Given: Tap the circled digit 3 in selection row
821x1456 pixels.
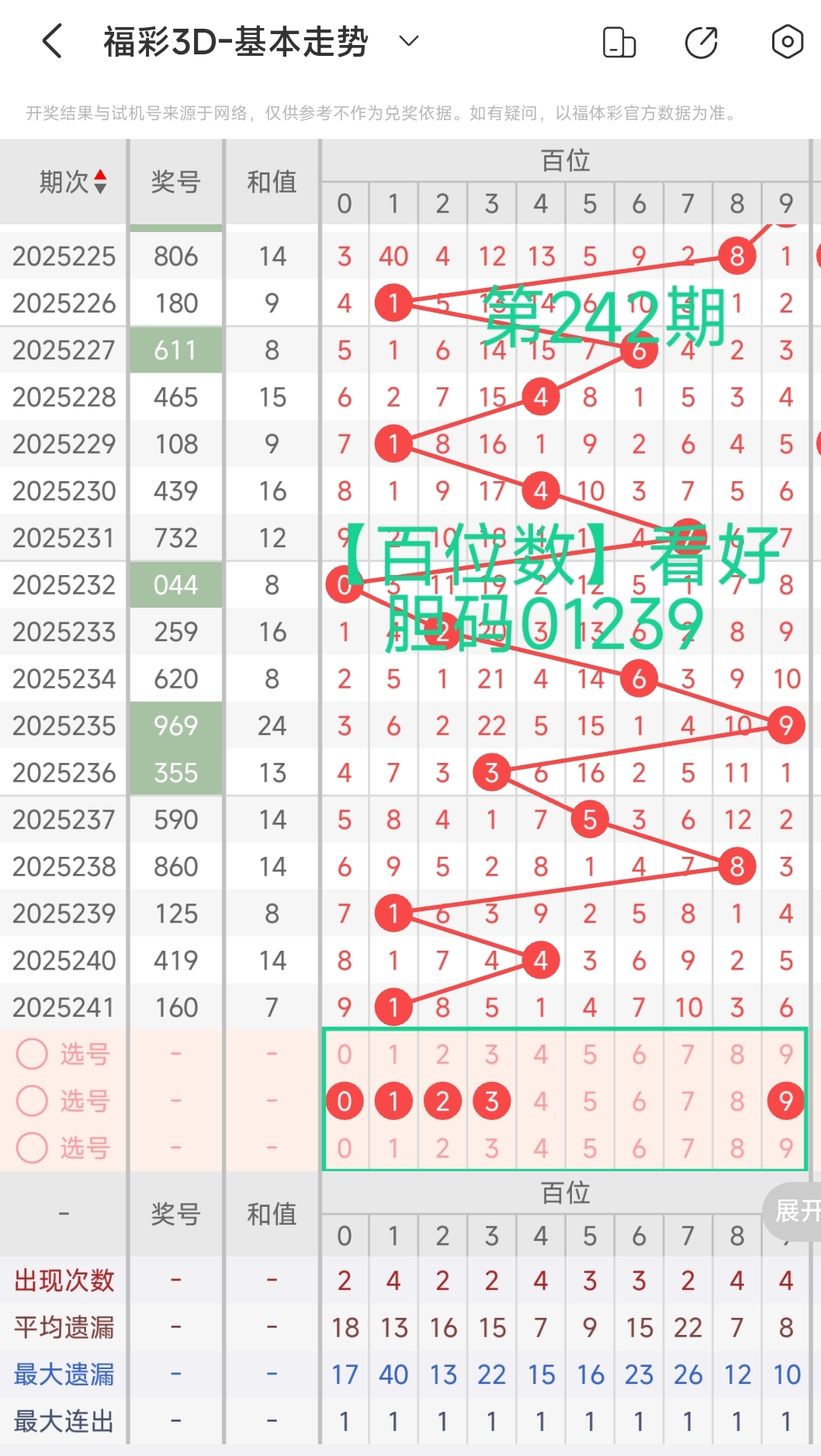Looking at the screenshot, I should pos(491,1101).
